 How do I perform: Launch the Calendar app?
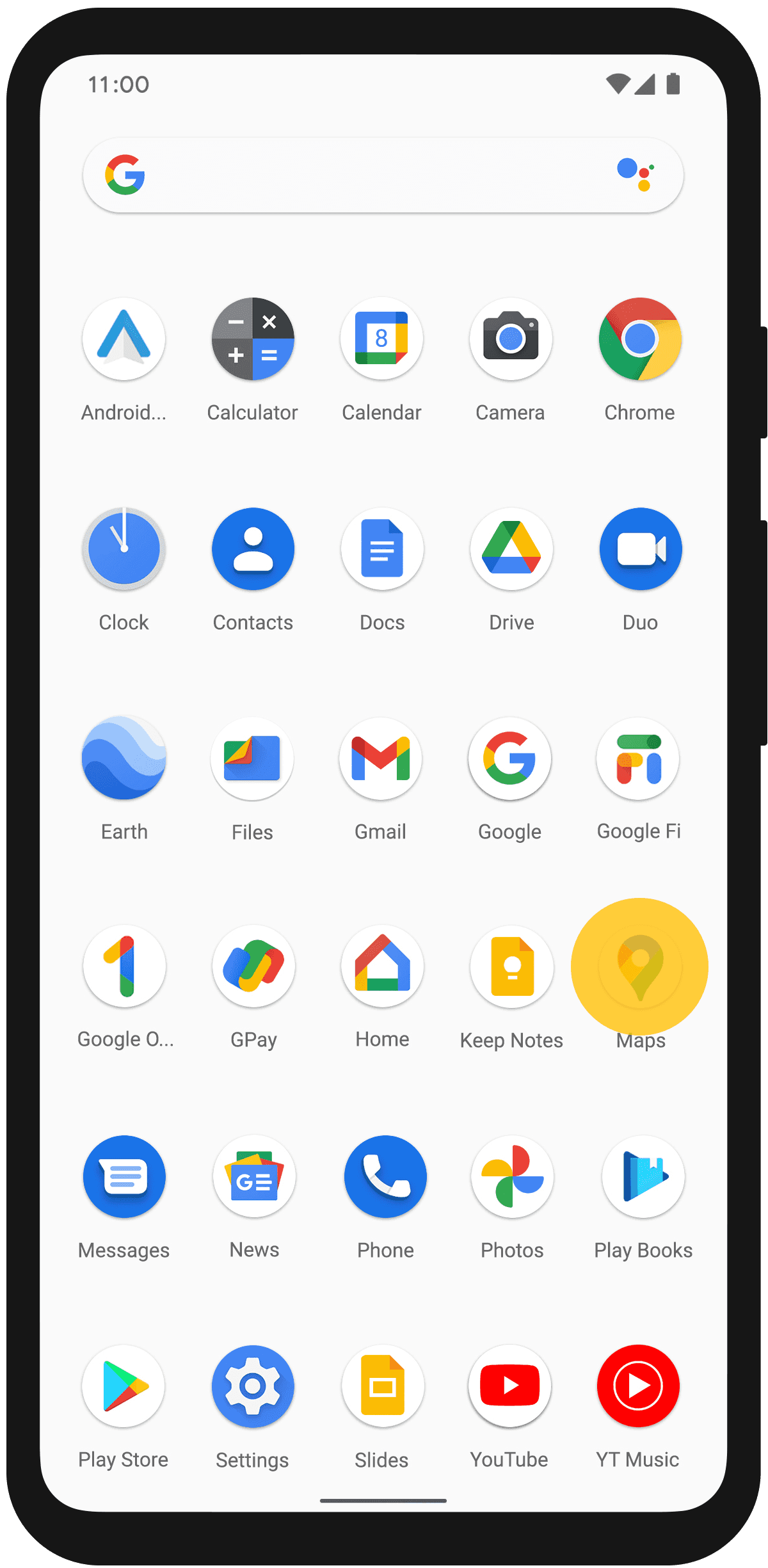pyautogui.click(x=382, y=339)
